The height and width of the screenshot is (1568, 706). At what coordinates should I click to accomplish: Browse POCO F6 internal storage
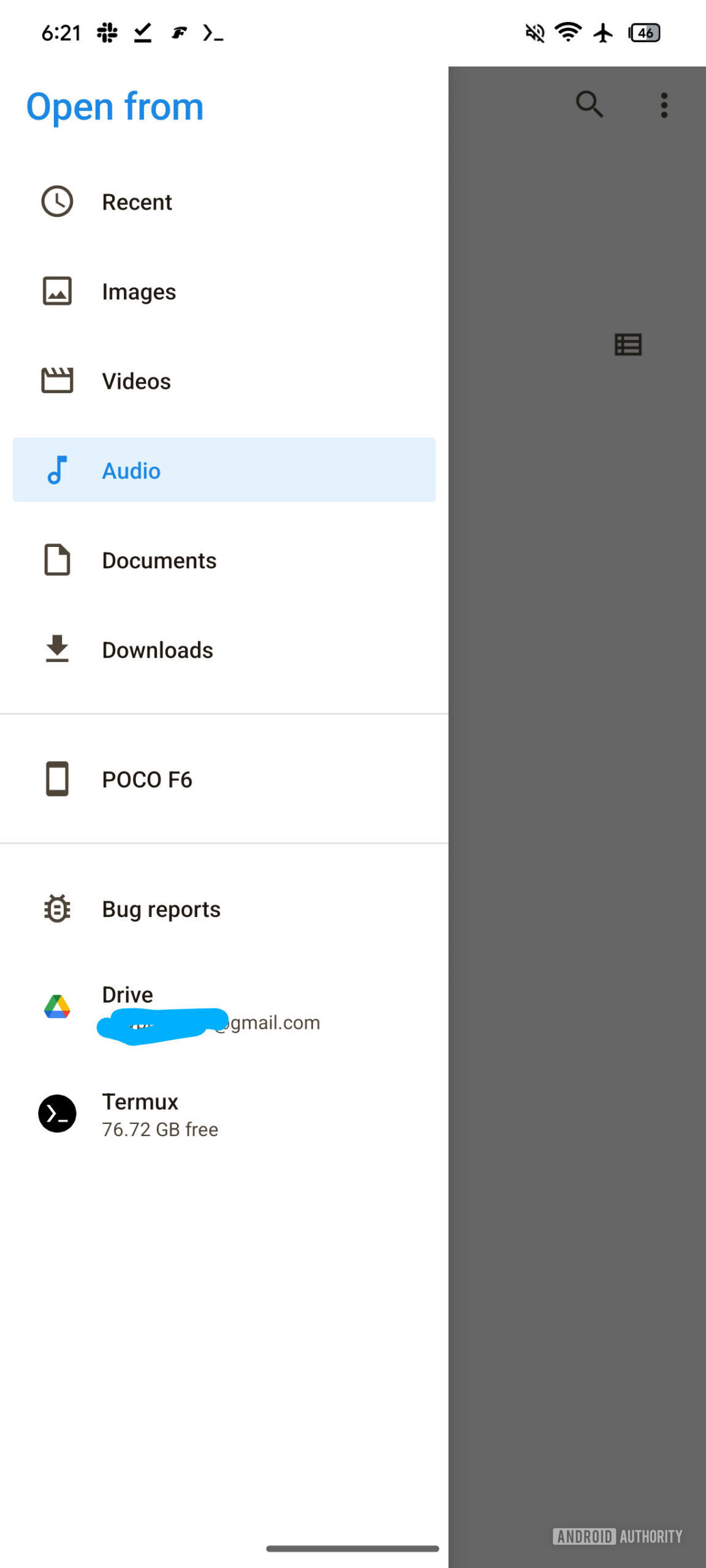147,779
